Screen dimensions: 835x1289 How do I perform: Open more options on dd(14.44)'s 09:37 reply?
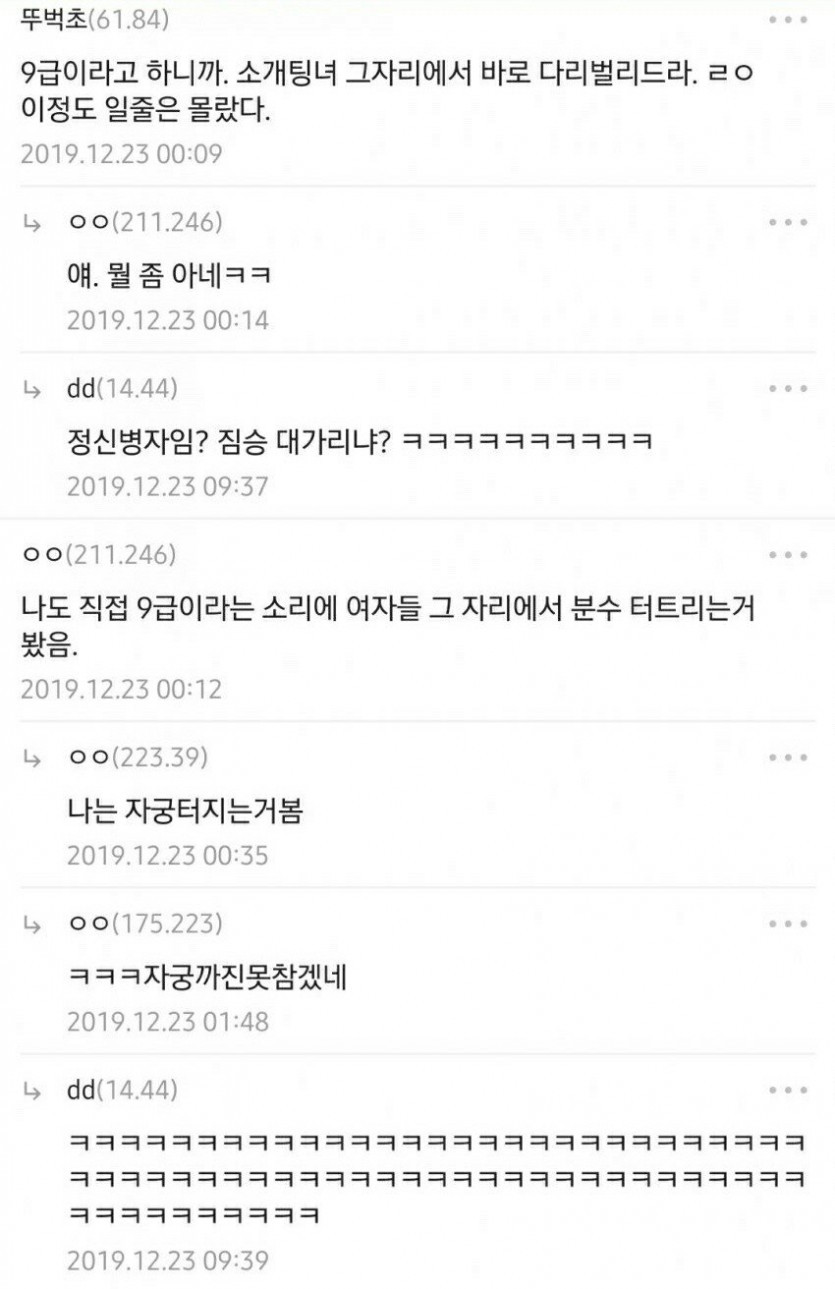click(787, 388)
